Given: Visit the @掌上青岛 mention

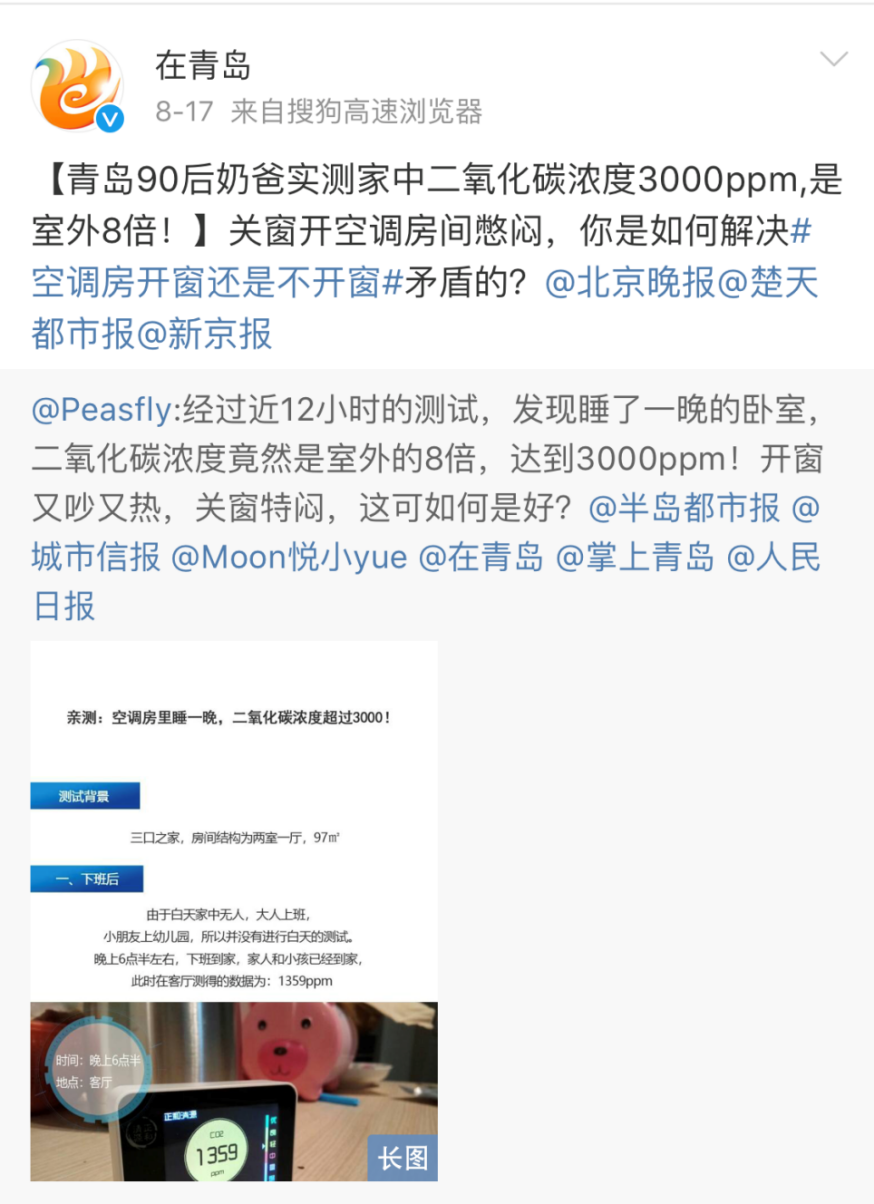Looking at the screenshot, I should pos(635,557).
